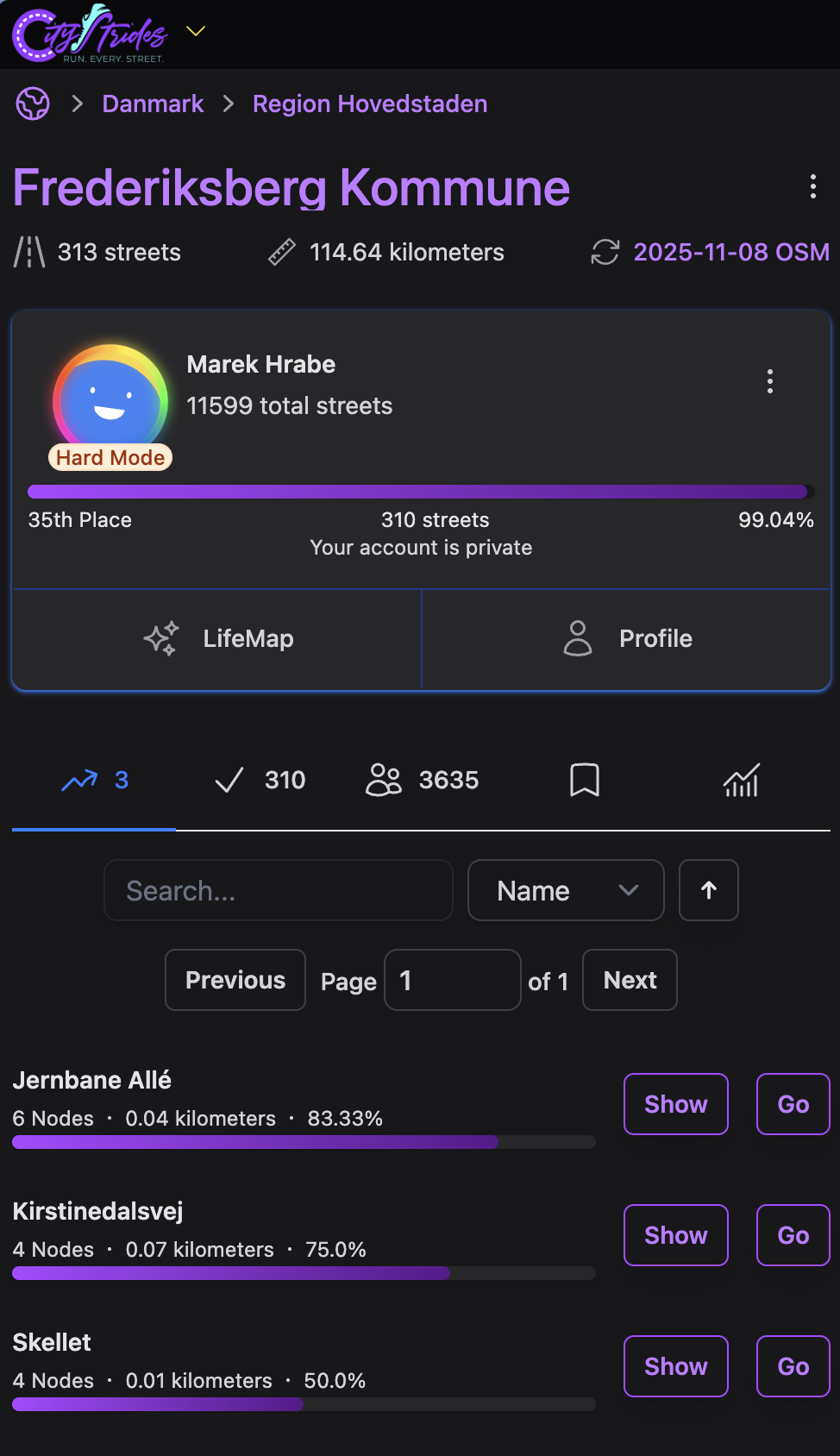Expand the Name sort dropdown
840x1456 pixels.
coord(566,890)
